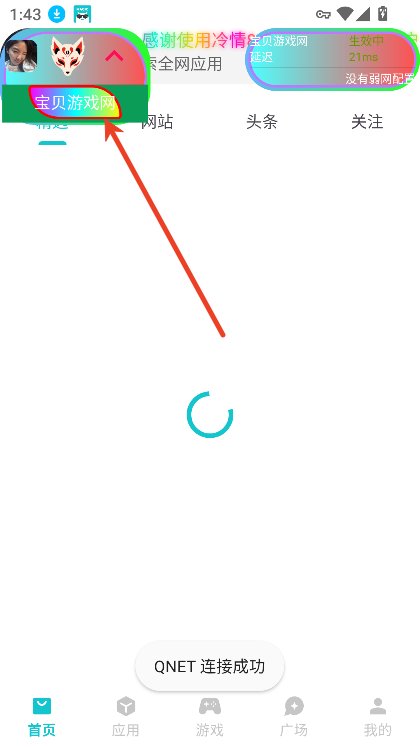420x747 pixels.
Task: Switch to the 关注 tab
Action: pyautogui.click(x=367, y=122)
